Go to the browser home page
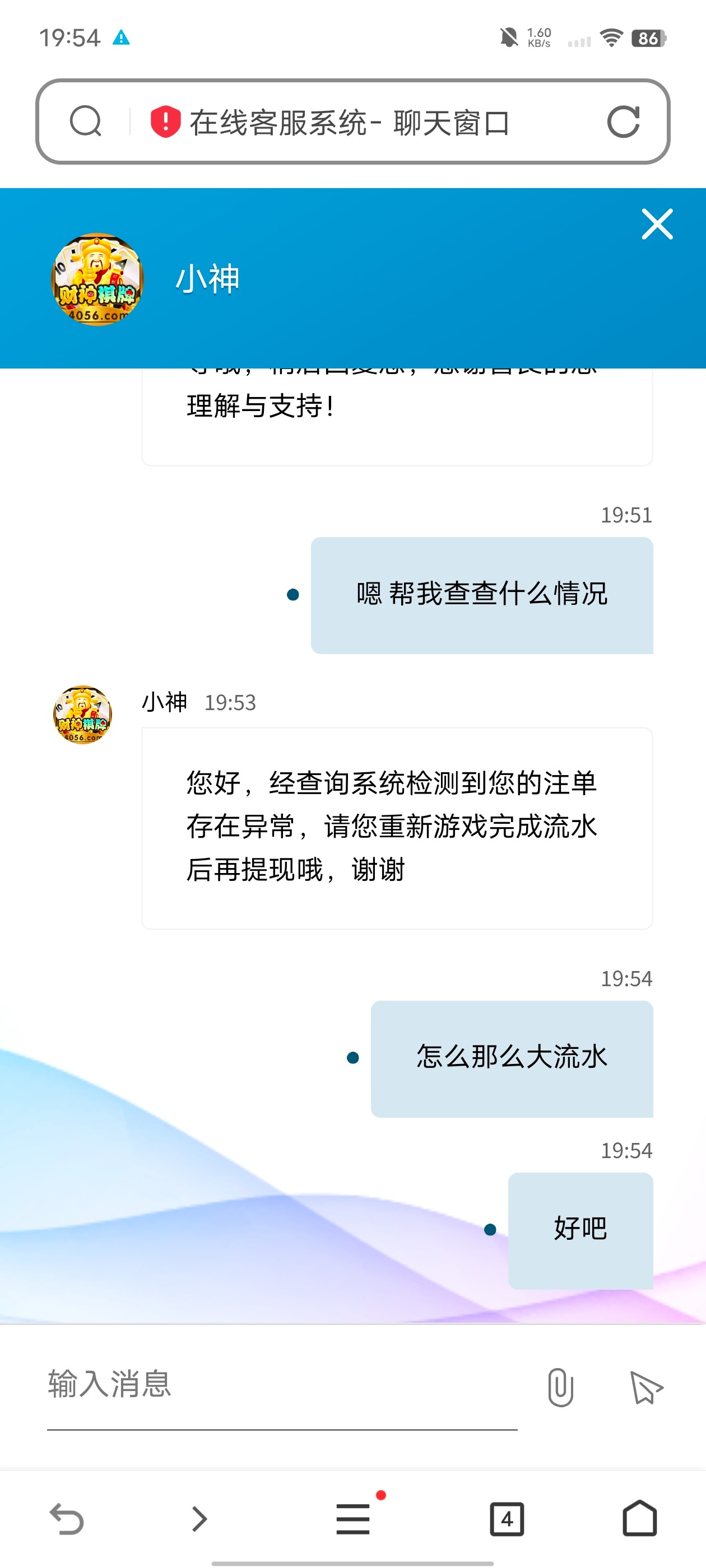Viewport: 706px width, 1568px height. click(x=640, y=1518)
